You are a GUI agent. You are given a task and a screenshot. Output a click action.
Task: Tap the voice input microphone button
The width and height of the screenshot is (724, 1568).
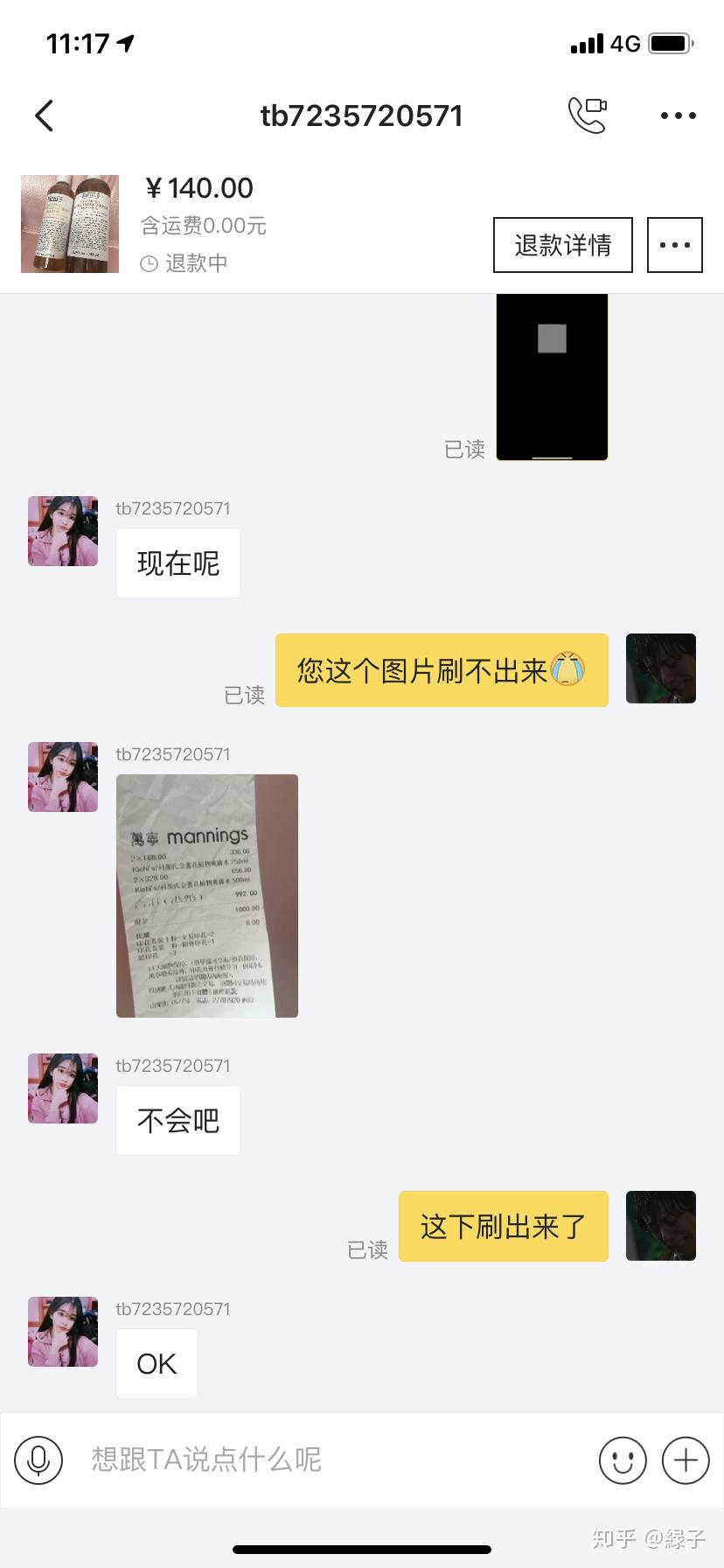click(x=38, y=1459)
